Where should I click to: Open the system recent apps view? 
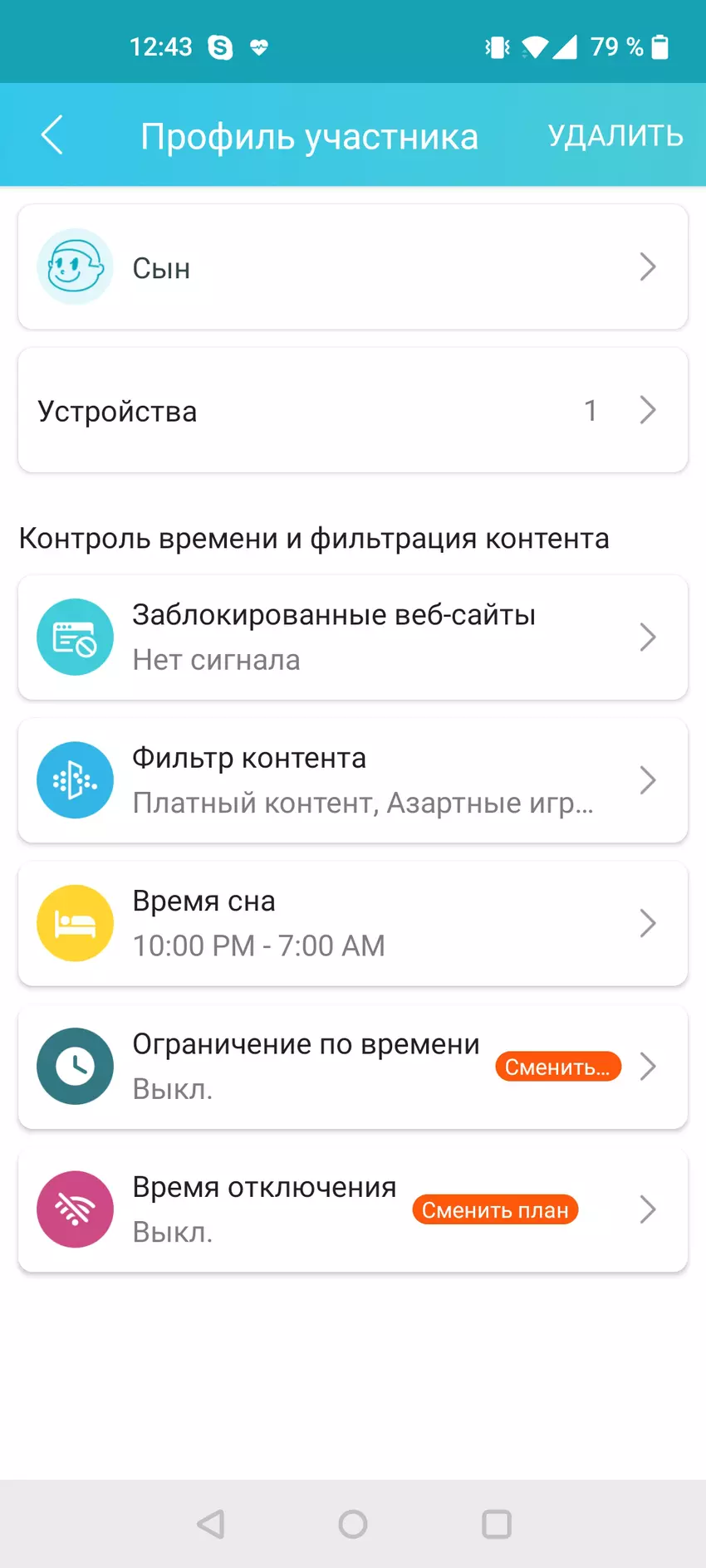[497, 1524]
